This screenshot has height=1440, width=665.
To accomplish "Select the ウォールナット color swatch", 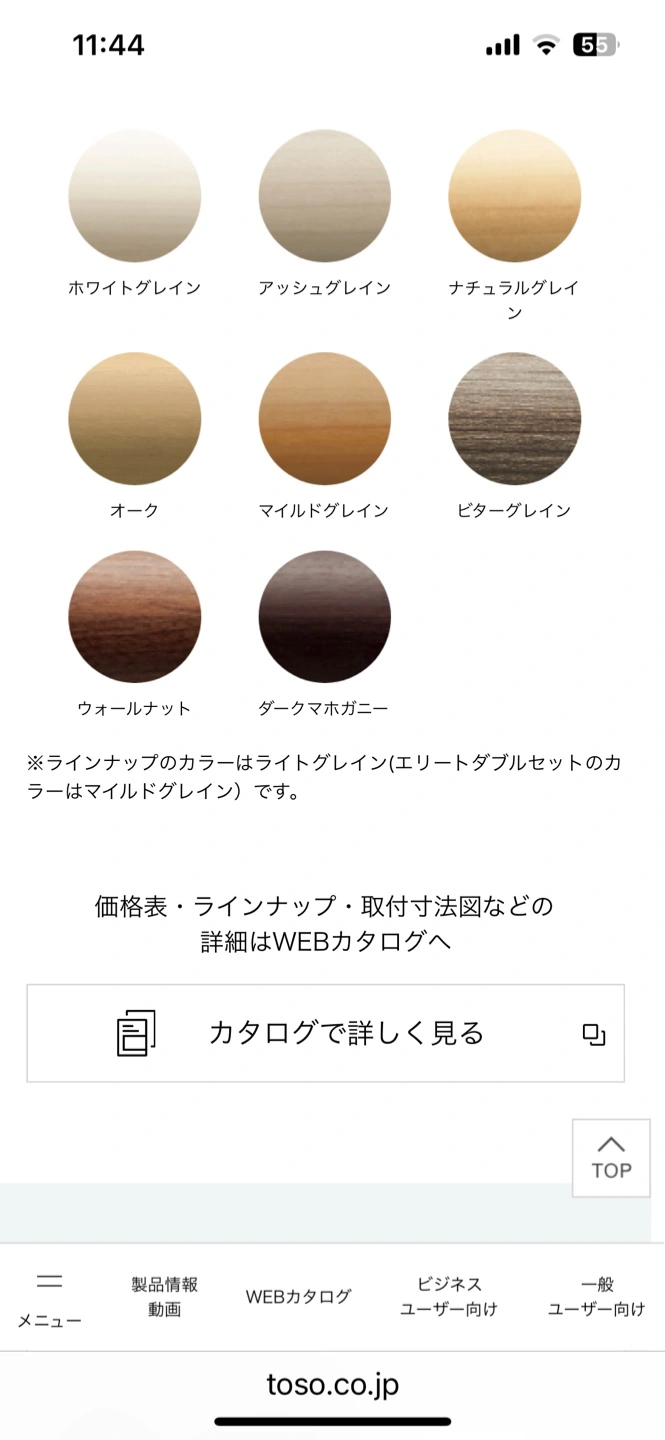I will point(134,617).
